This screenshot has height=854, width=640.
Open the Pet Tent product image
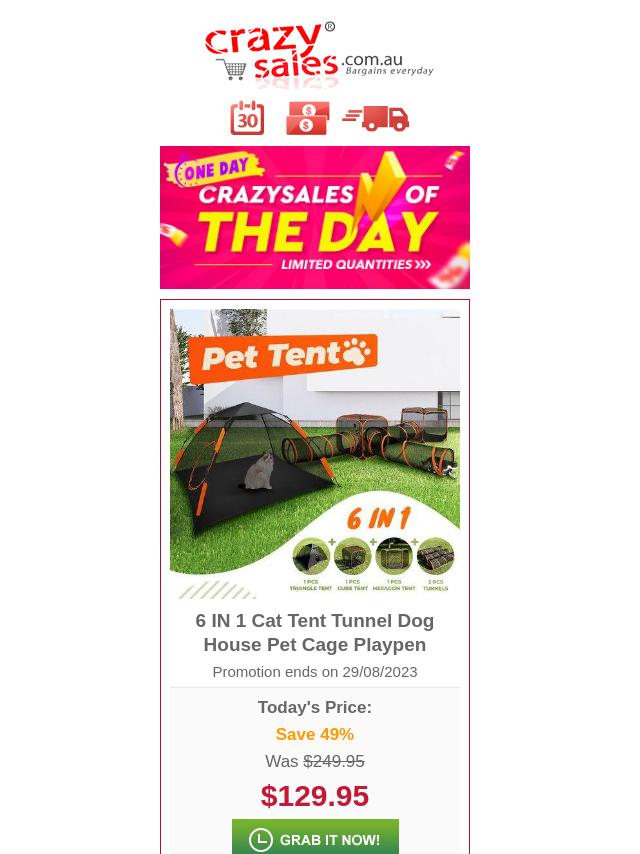(x=315, y=453)
